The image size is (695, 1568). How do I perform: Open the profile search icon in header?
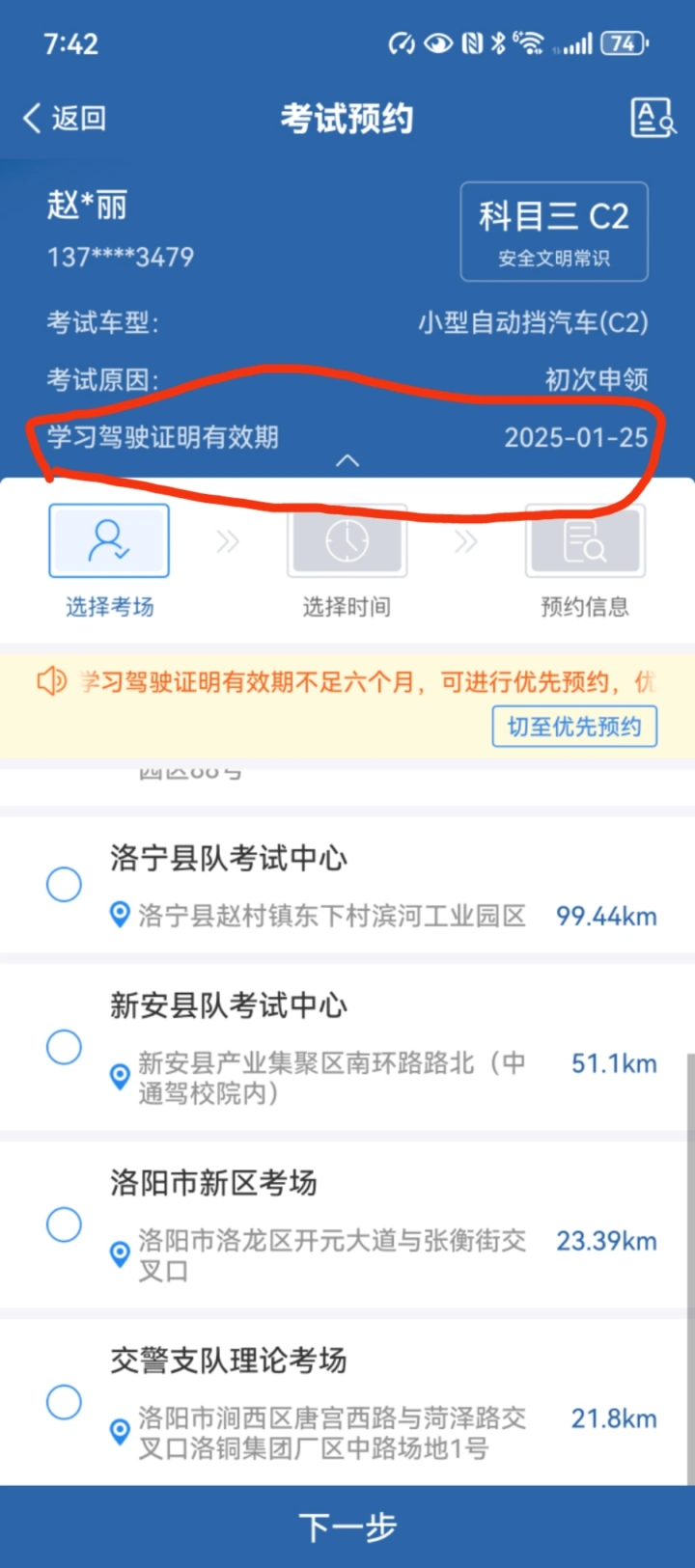click(x=653, y=118)
